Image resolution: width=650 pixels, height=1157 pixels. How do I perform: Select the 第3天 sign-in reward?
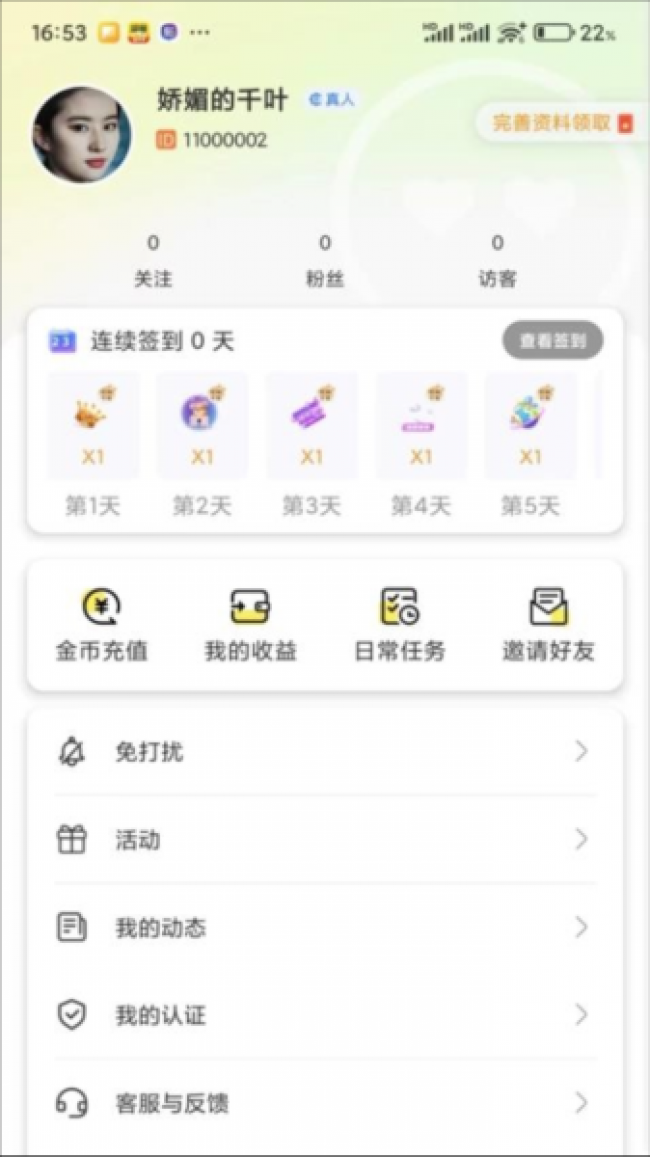pos(311,445)
